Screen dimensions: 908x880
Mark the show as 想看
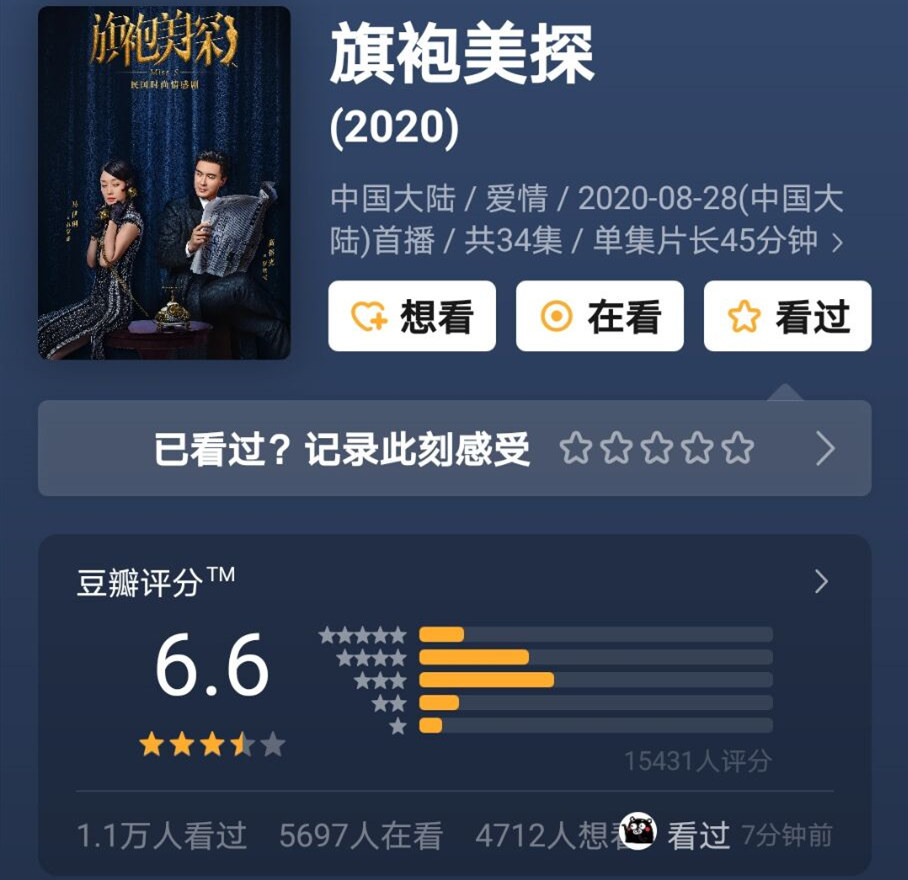pyautogui.click(x=412, y=317)
